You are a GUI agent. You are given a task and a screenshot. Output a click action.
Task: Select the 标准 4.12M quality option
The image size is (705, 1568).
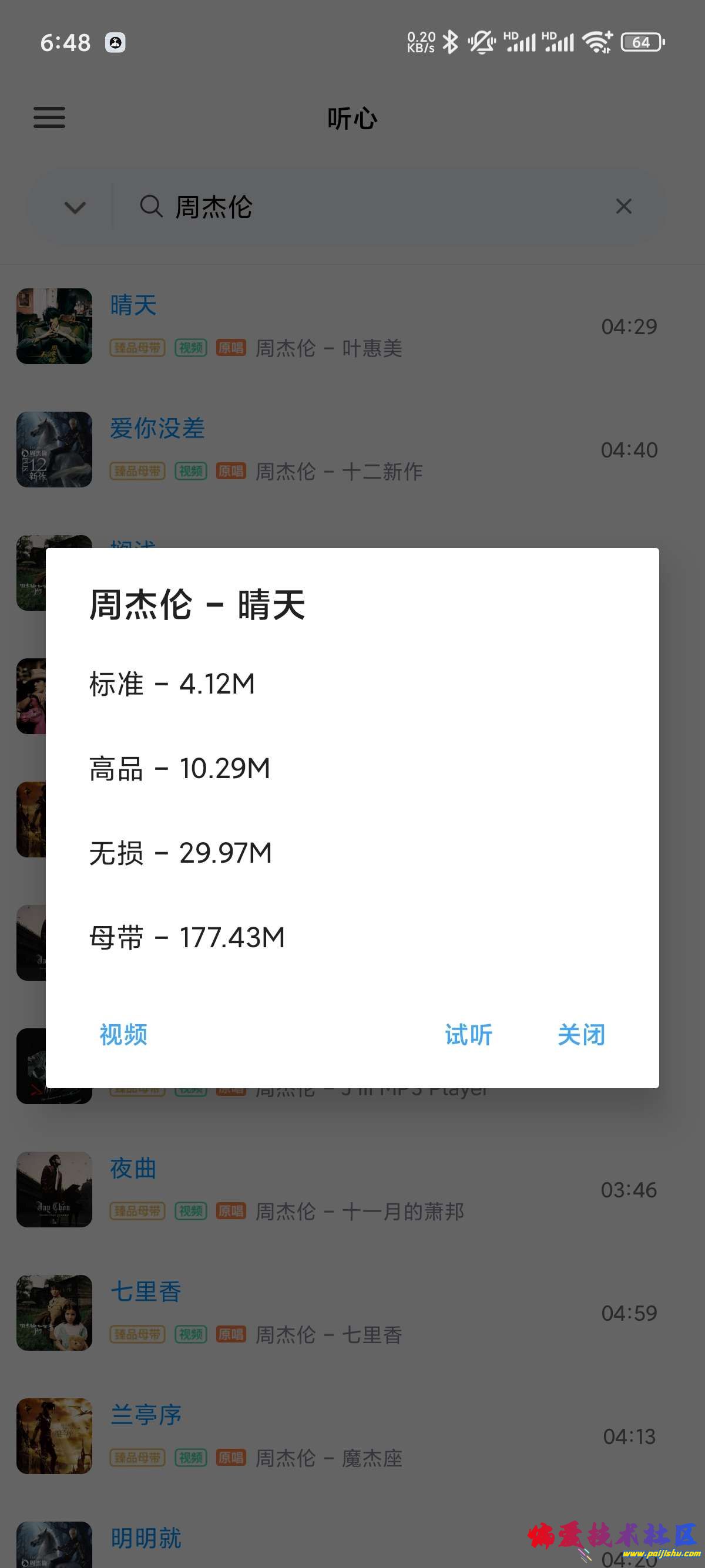point(172,684)
